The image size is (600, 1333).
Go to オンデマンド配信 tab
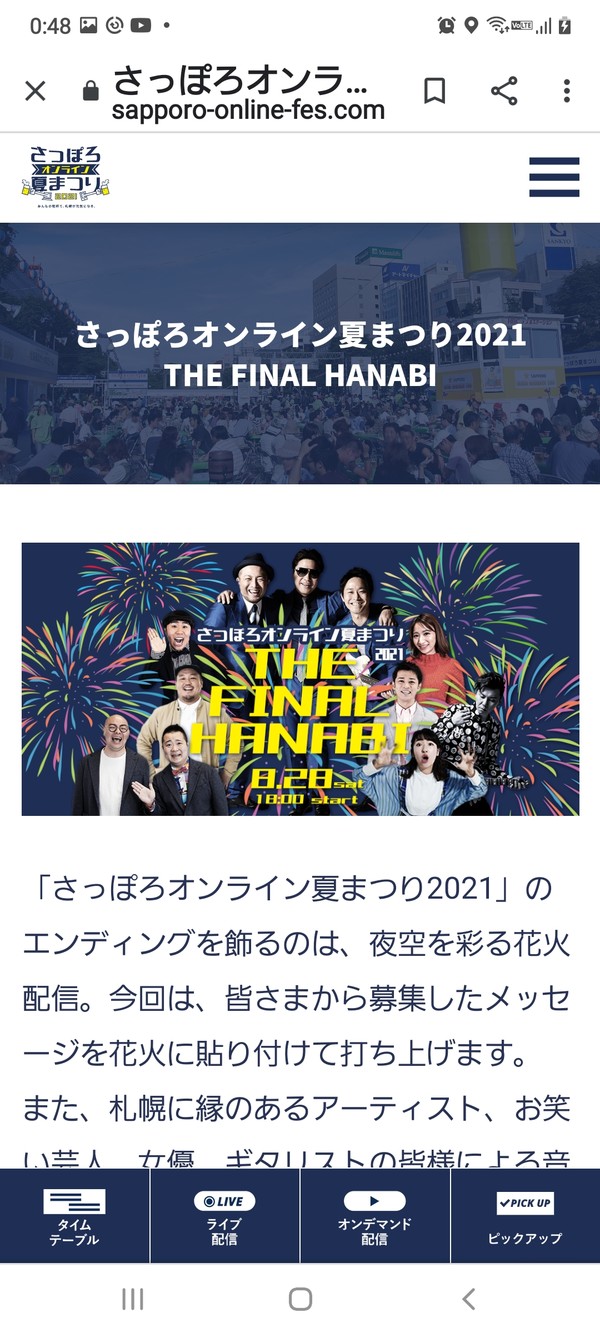[375, 1216]
